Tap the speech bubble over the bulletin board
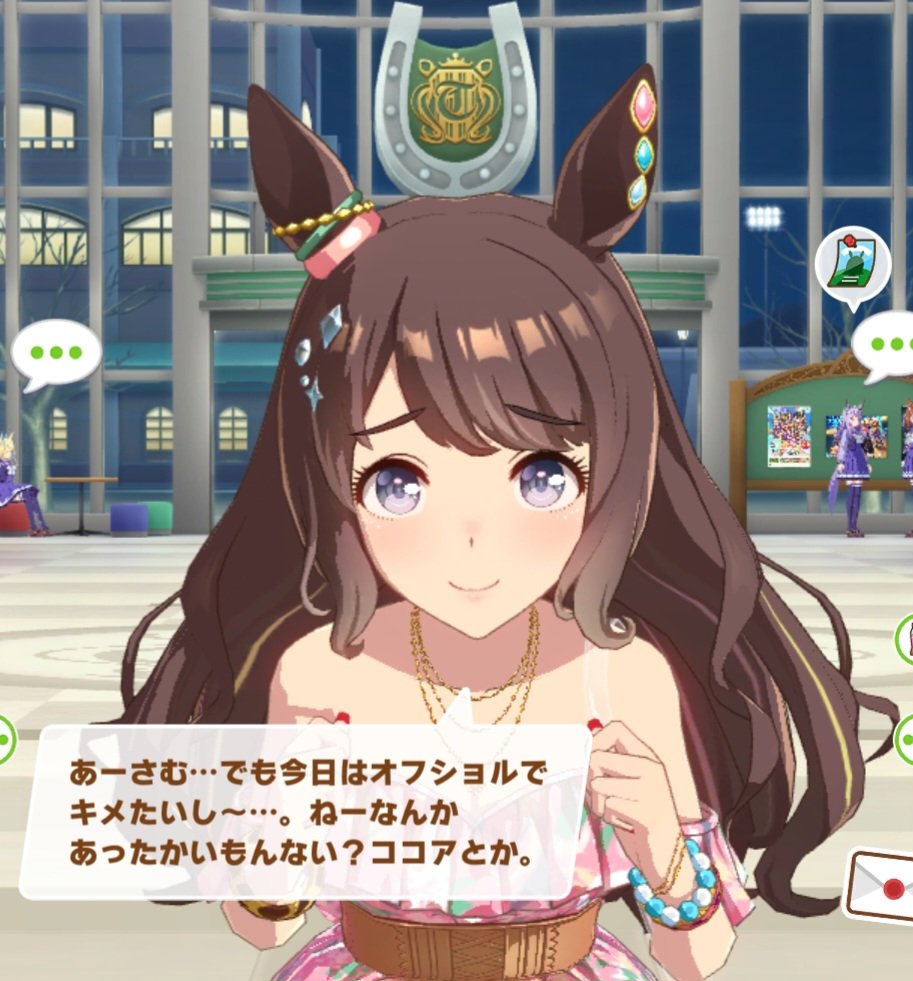This screenshot has width=913, height=981. pyautogui.click(x=888, y=346)
